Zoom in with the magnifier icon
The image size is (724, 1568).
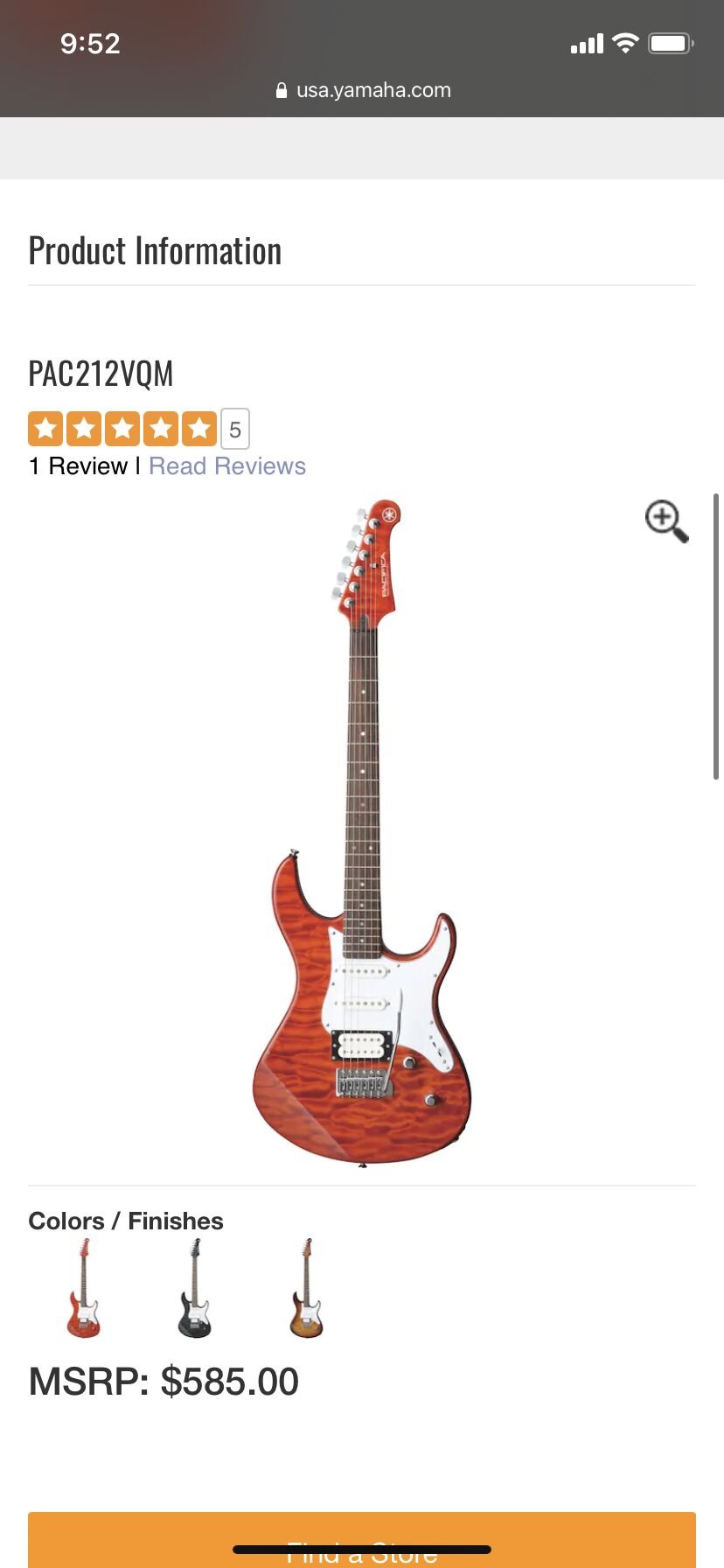666,521
